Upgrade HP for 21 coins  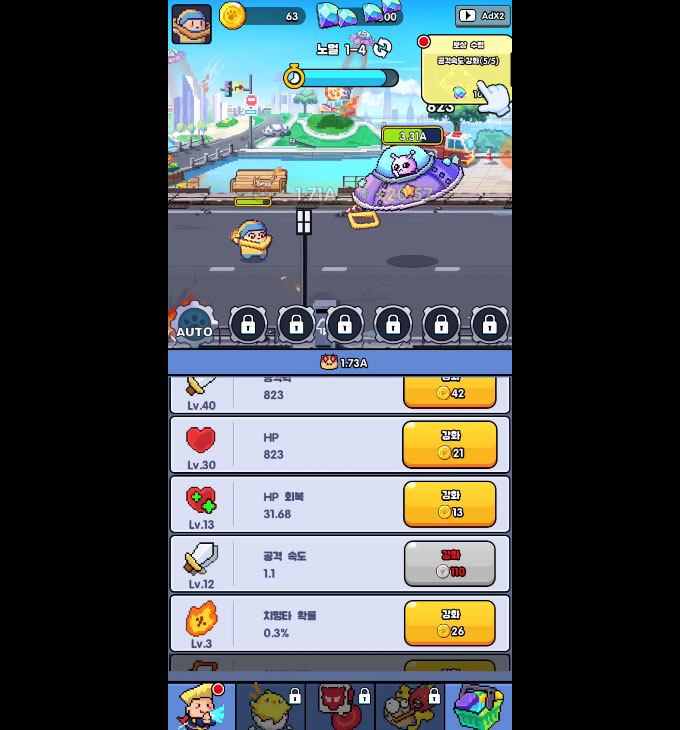(449, 444)
